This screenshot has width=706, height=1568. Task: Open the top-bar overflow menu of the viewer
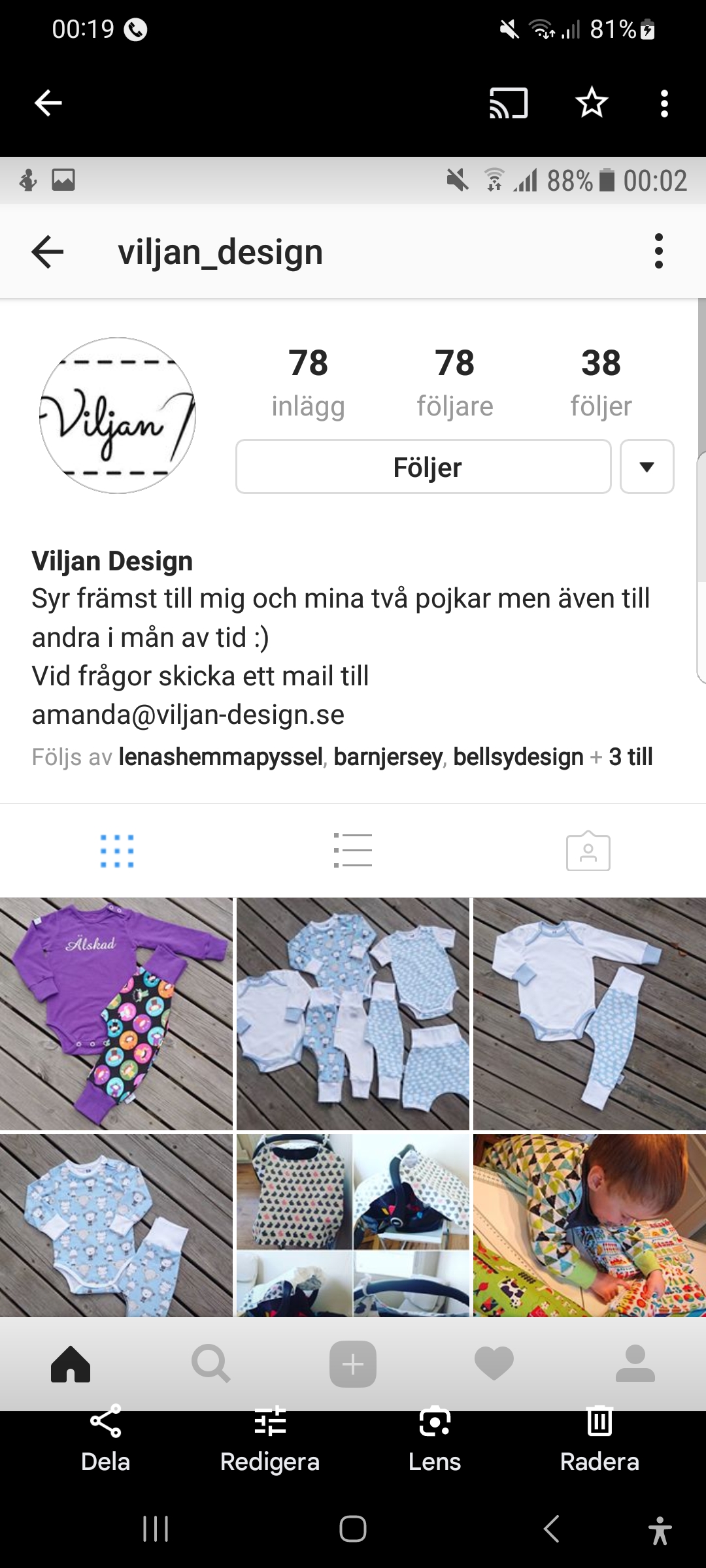[664, 103]
